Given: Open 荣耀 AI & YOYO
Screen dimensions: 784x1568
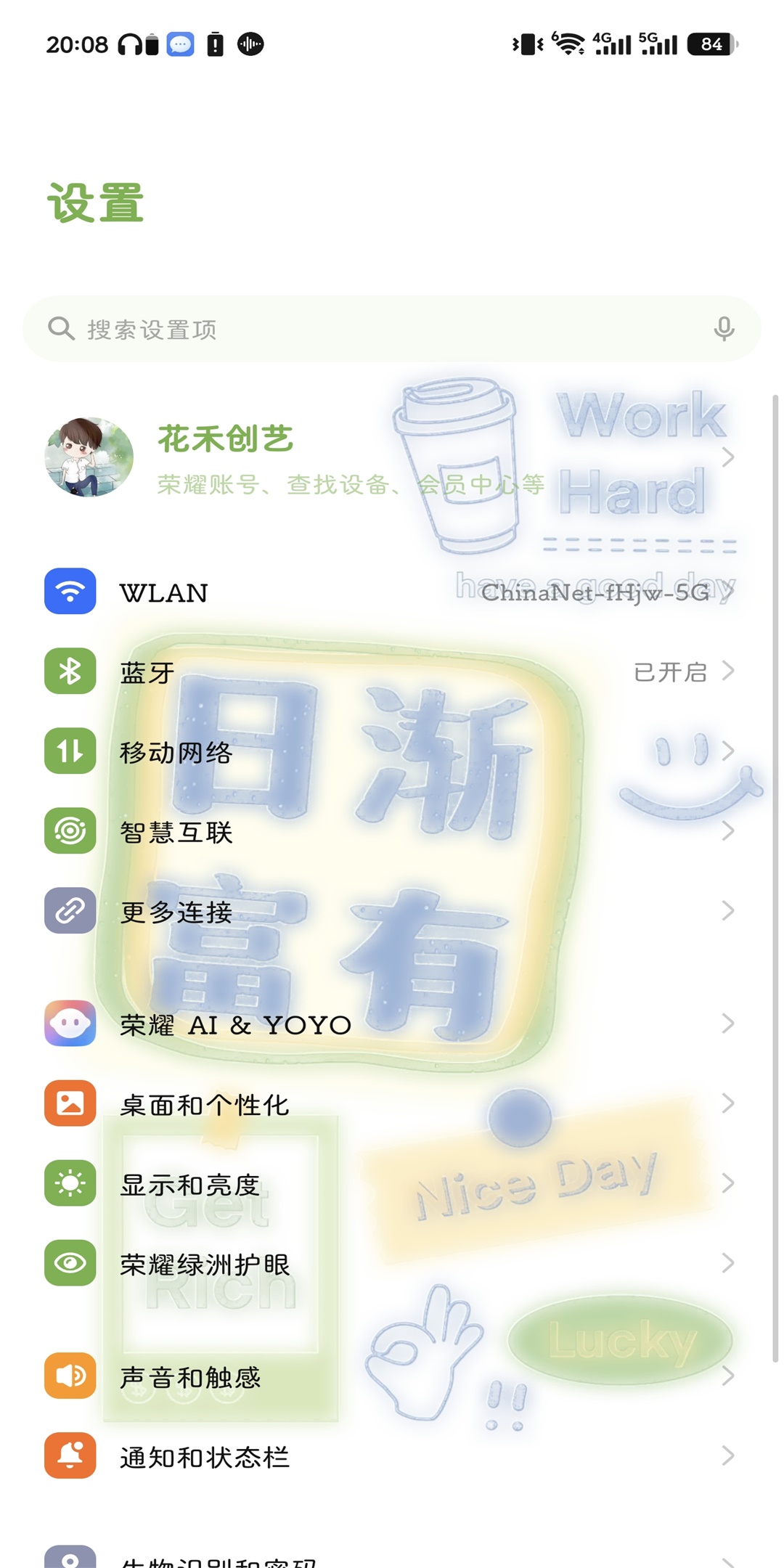Looking at the screenshot, I should point(392,1024).
